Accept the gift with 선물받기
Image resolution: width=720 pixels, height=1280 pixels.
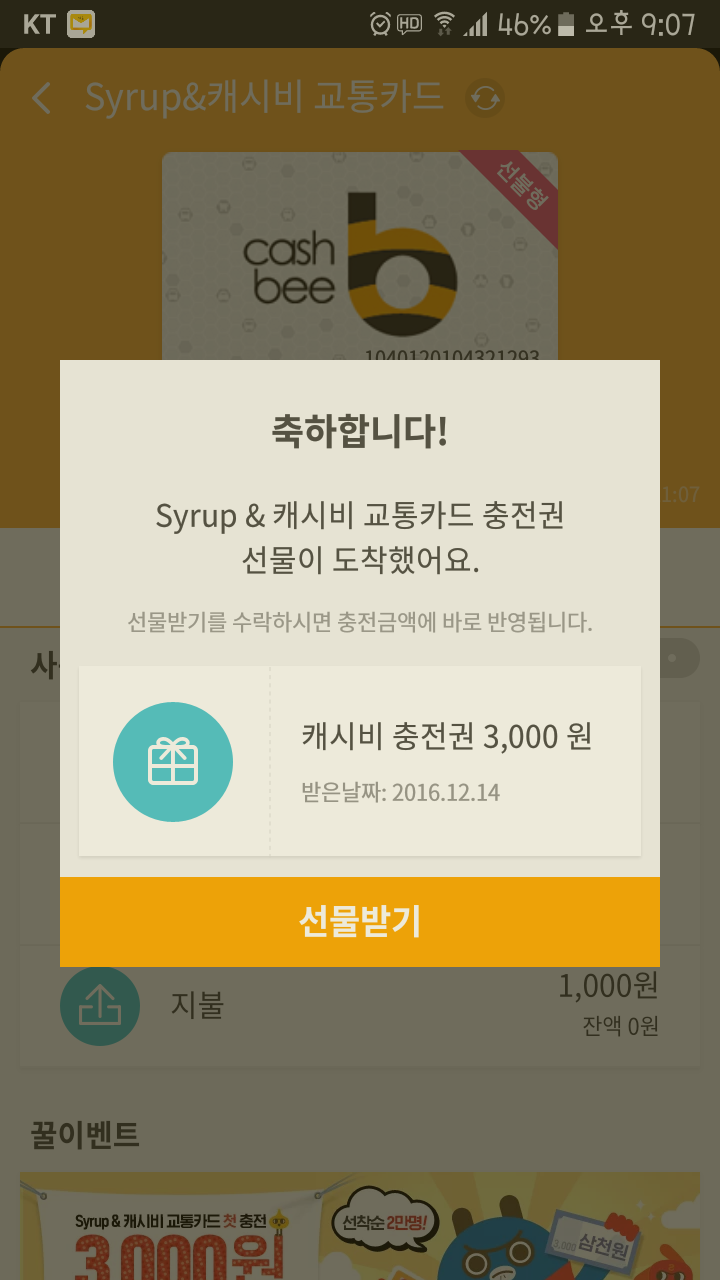360,922
